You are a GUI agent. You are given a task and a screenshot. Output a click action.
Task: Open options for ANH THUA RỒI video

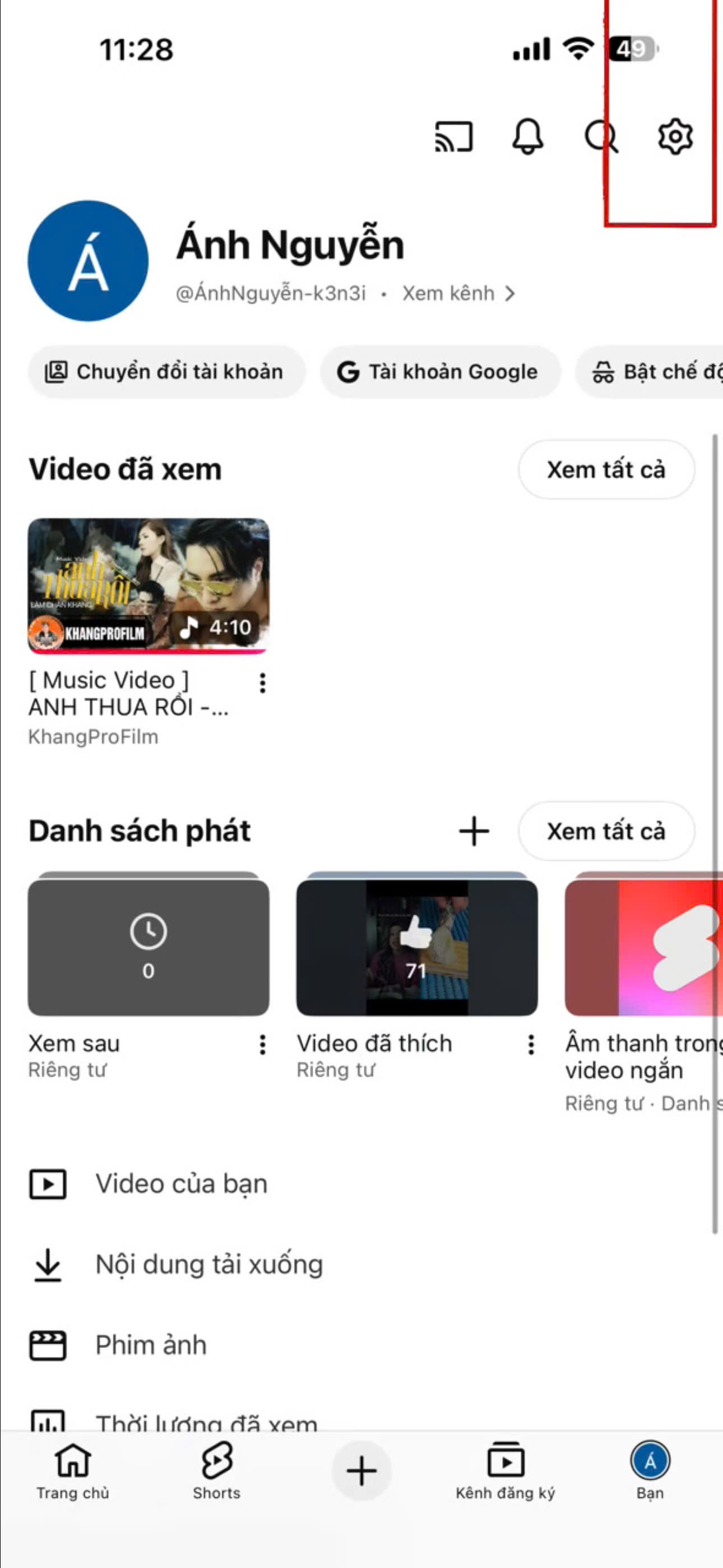[x=262, y=683]
